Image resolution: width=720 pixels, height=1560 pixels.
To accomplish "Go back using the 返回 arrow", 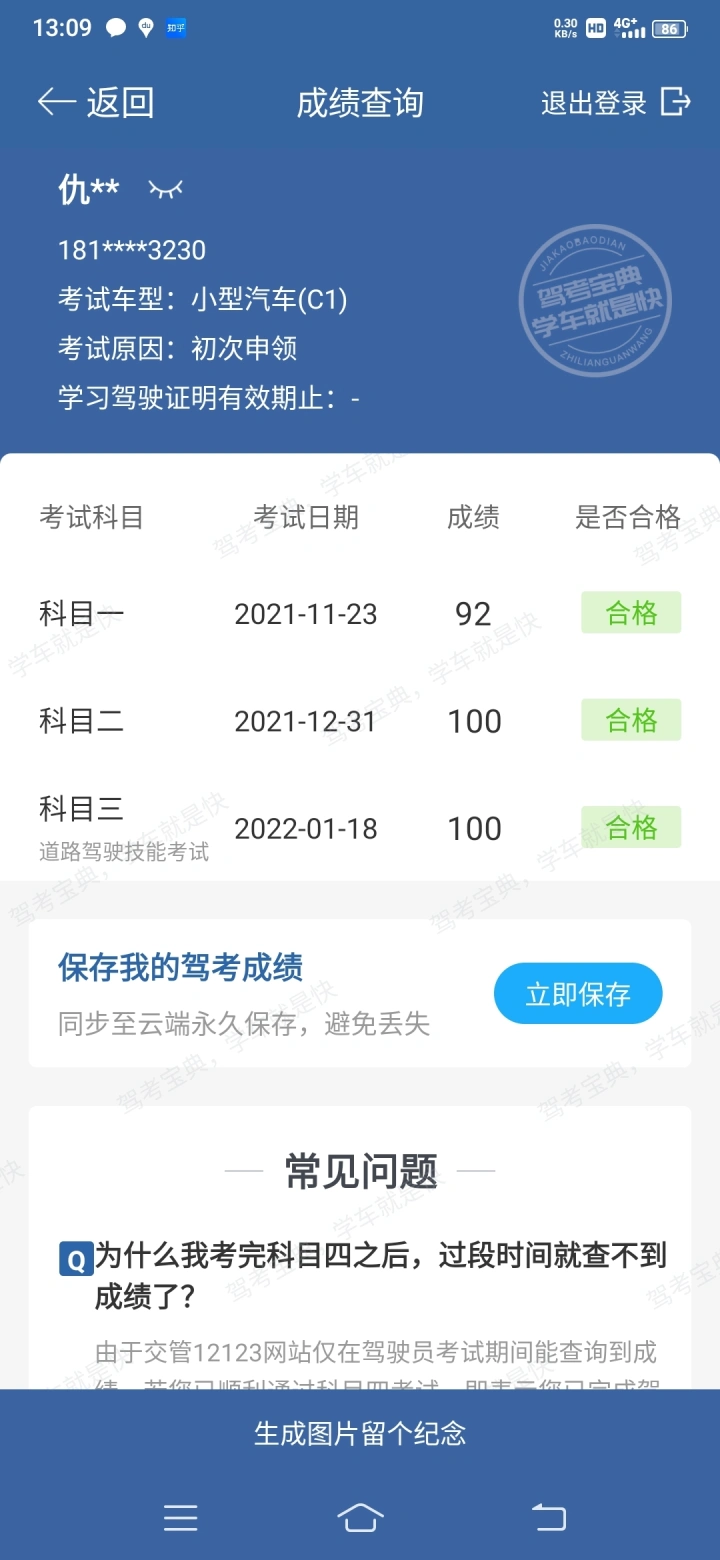I will pos(96,102).
